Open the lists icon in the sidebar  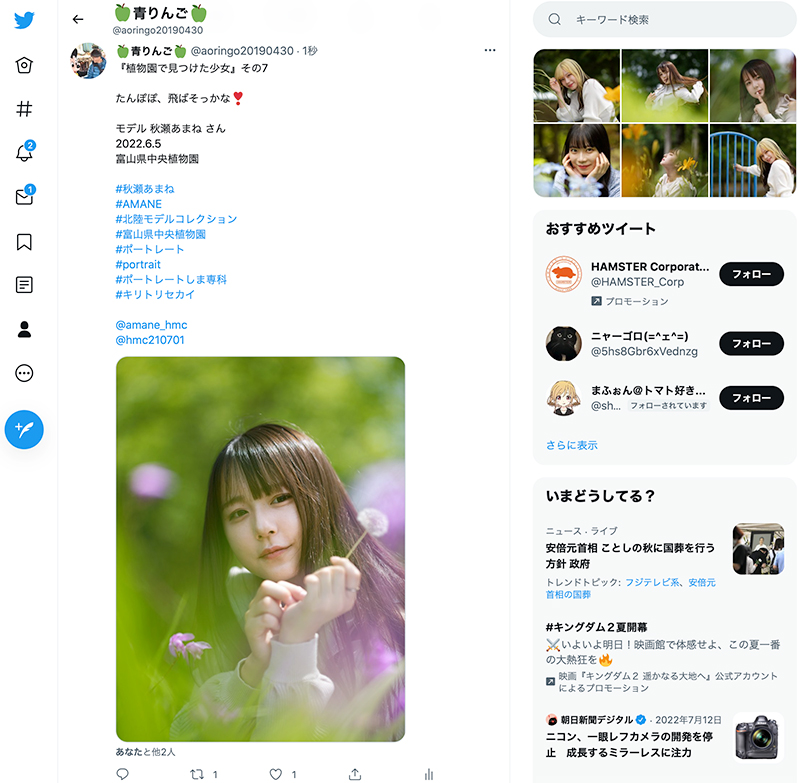pos(24,285)
